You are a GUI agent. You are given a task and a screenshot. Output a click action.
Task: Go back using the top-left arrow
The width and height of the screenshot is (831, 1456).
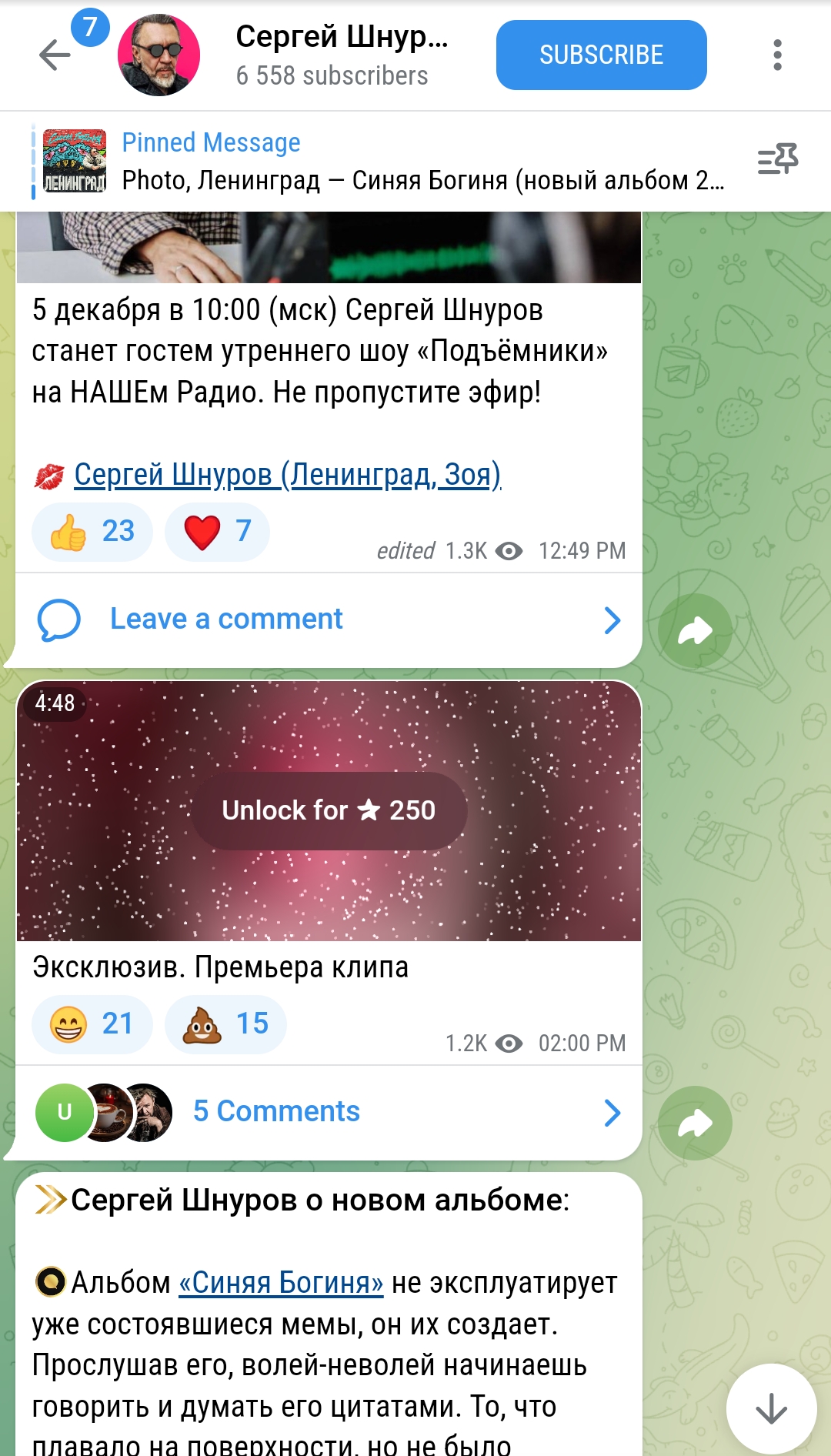click(x=55, y=55)
